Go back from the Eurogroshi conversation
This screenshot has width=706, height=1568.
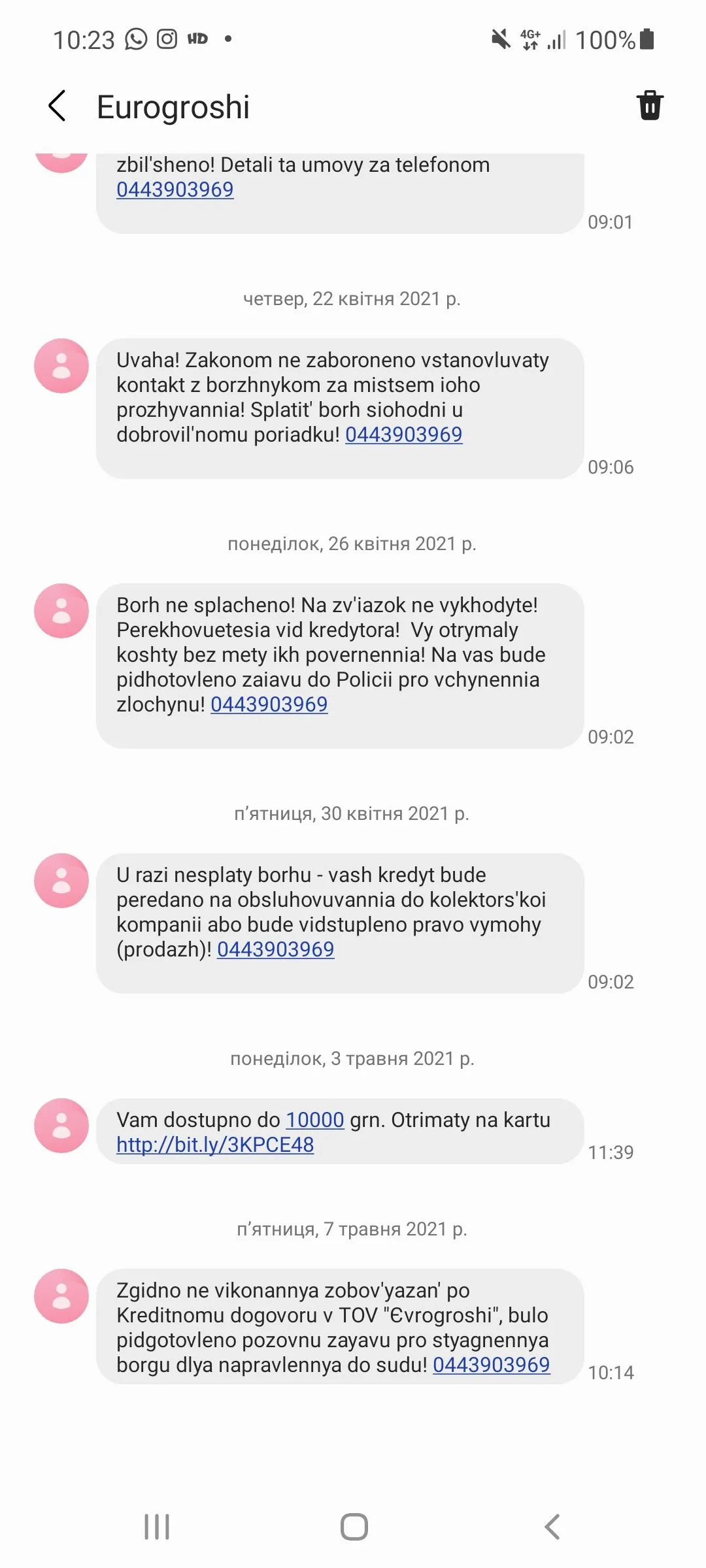click(58, 106)
